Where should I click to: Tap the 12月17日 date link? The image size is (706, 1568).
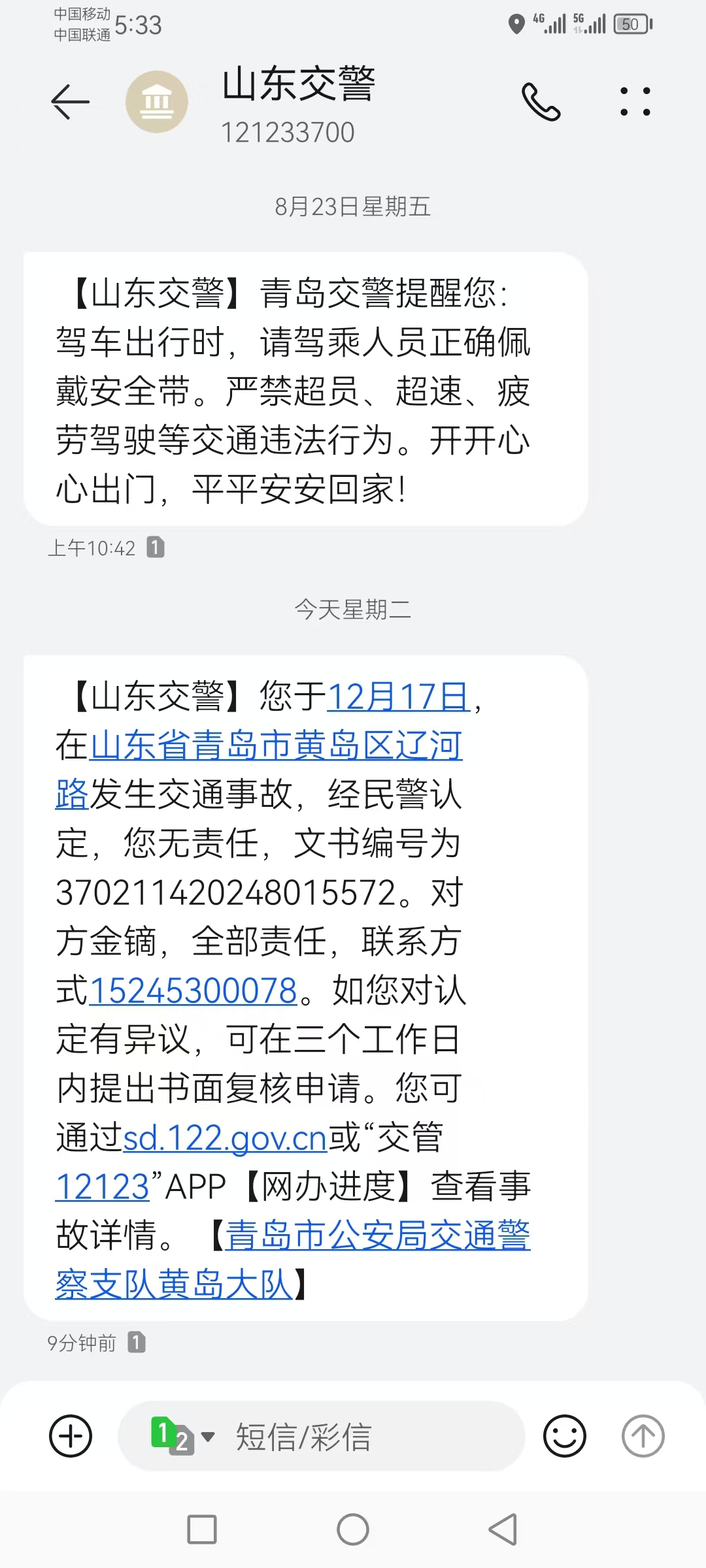point(398,696)
